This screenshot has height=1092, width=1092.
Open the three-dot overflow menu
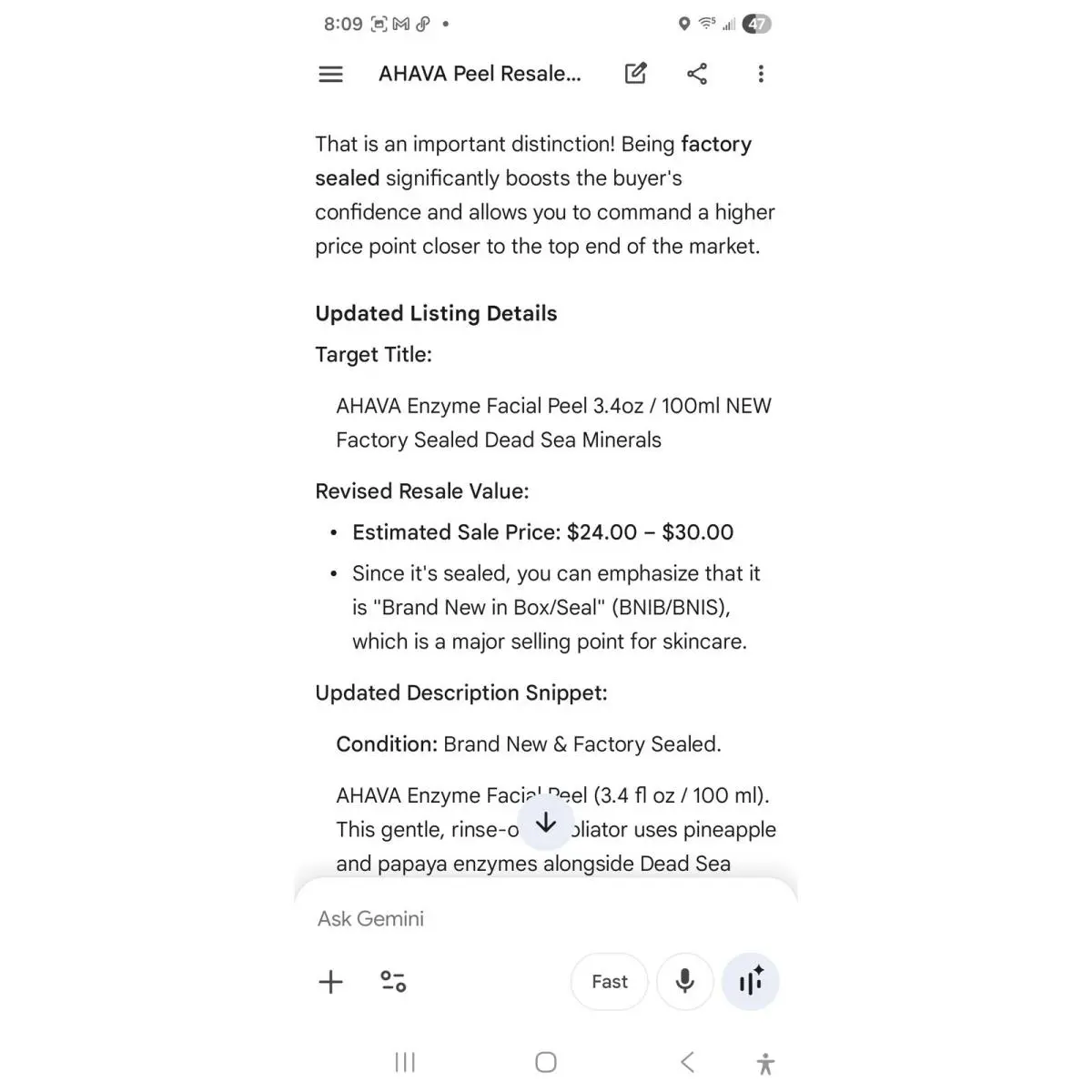pos(761,74)
